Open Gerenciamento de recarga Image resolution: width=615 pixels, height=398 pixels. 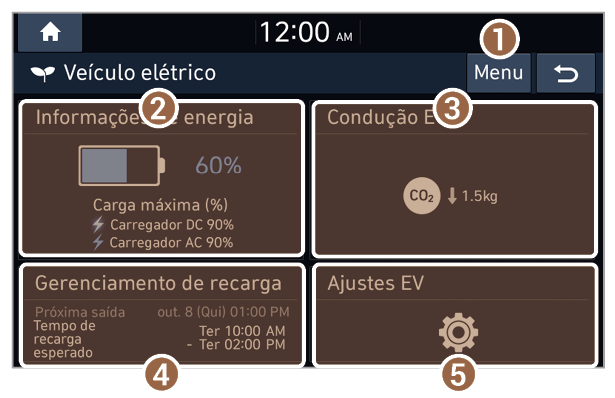click(x=162, y=315)
